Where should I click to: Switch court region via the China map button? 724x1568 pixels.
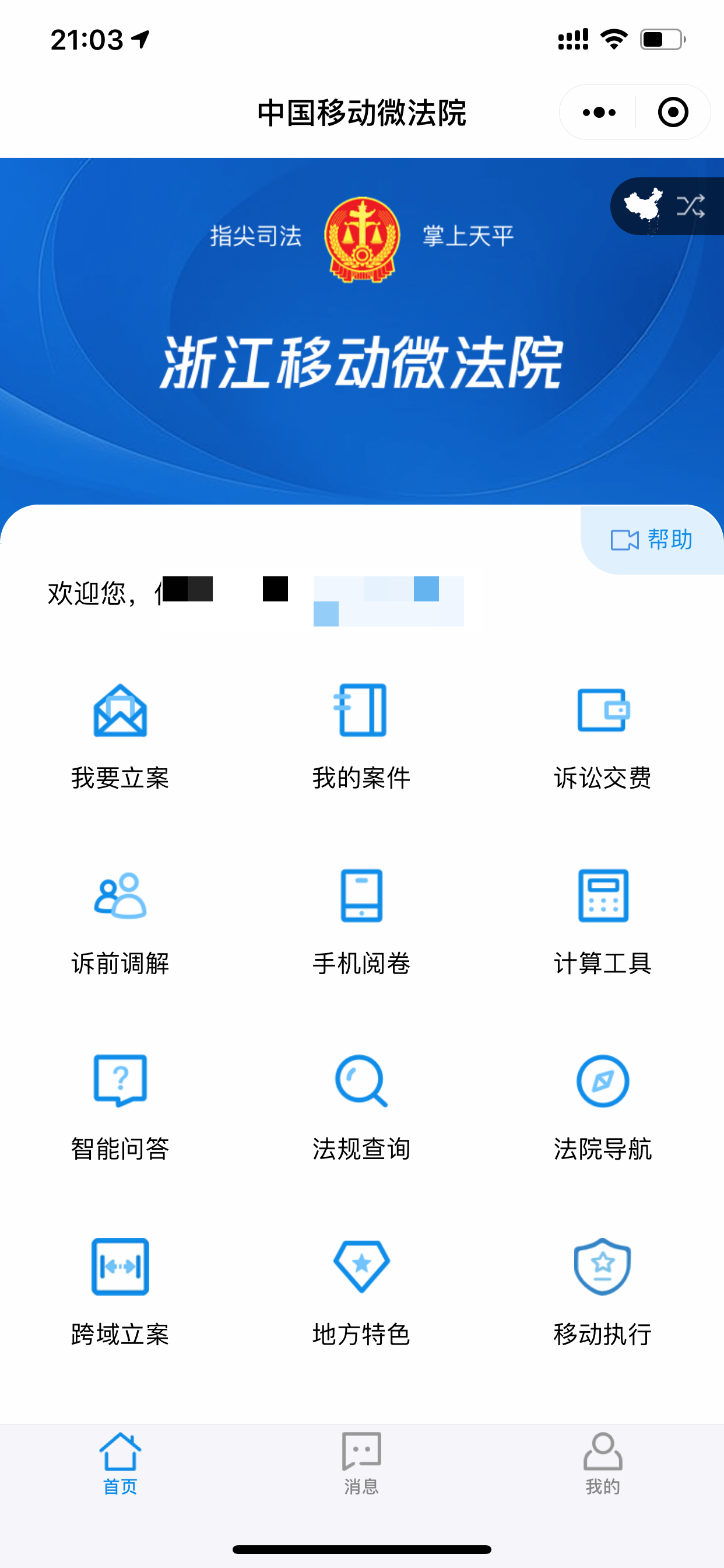(667, 206)
